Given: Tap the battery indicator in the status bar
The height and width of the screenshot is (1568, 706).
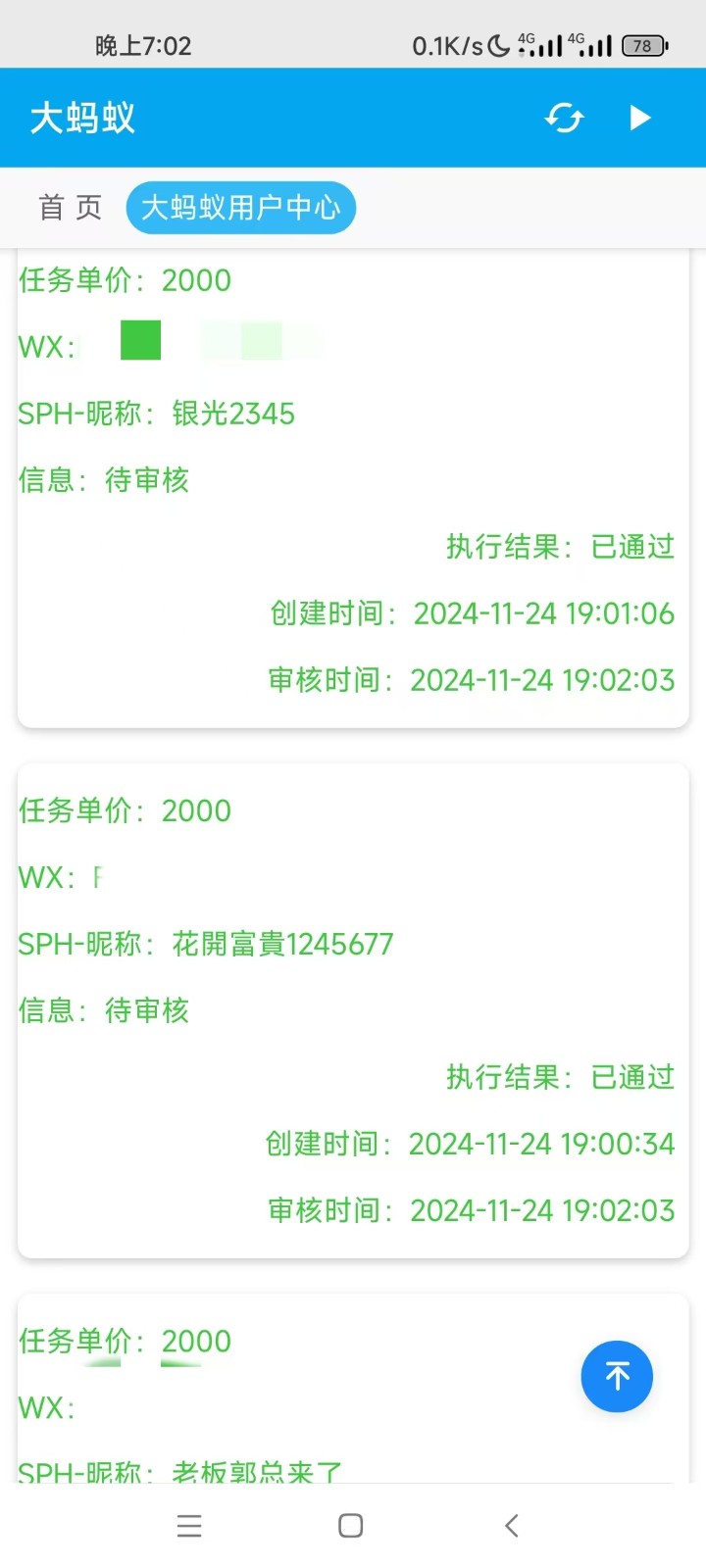Looking at the screenshot, I should (642, 45).
